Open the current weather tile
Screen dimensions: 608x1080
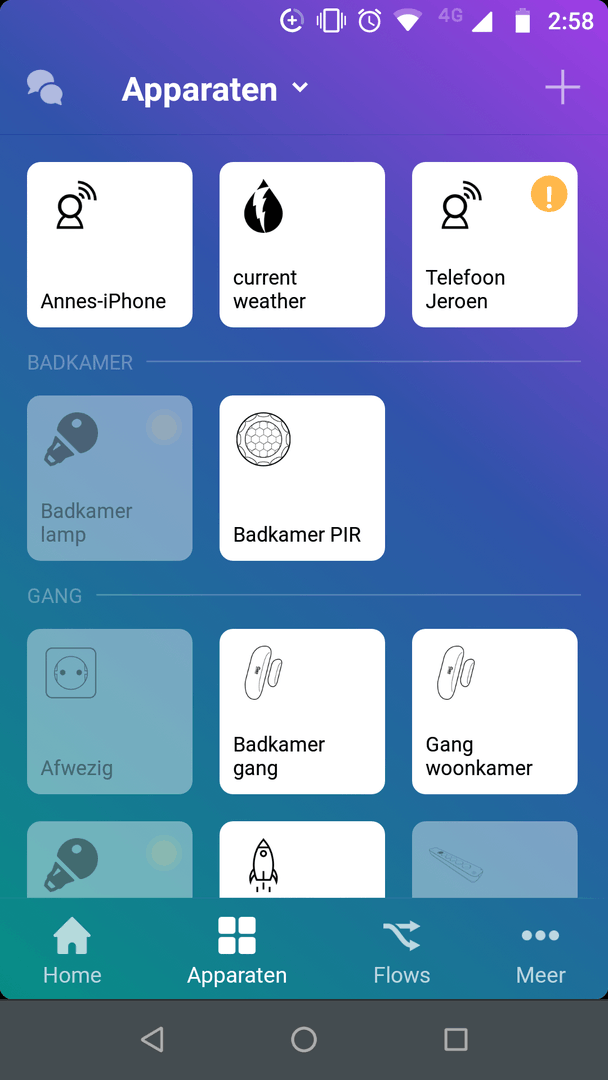[x=302, y=245]
